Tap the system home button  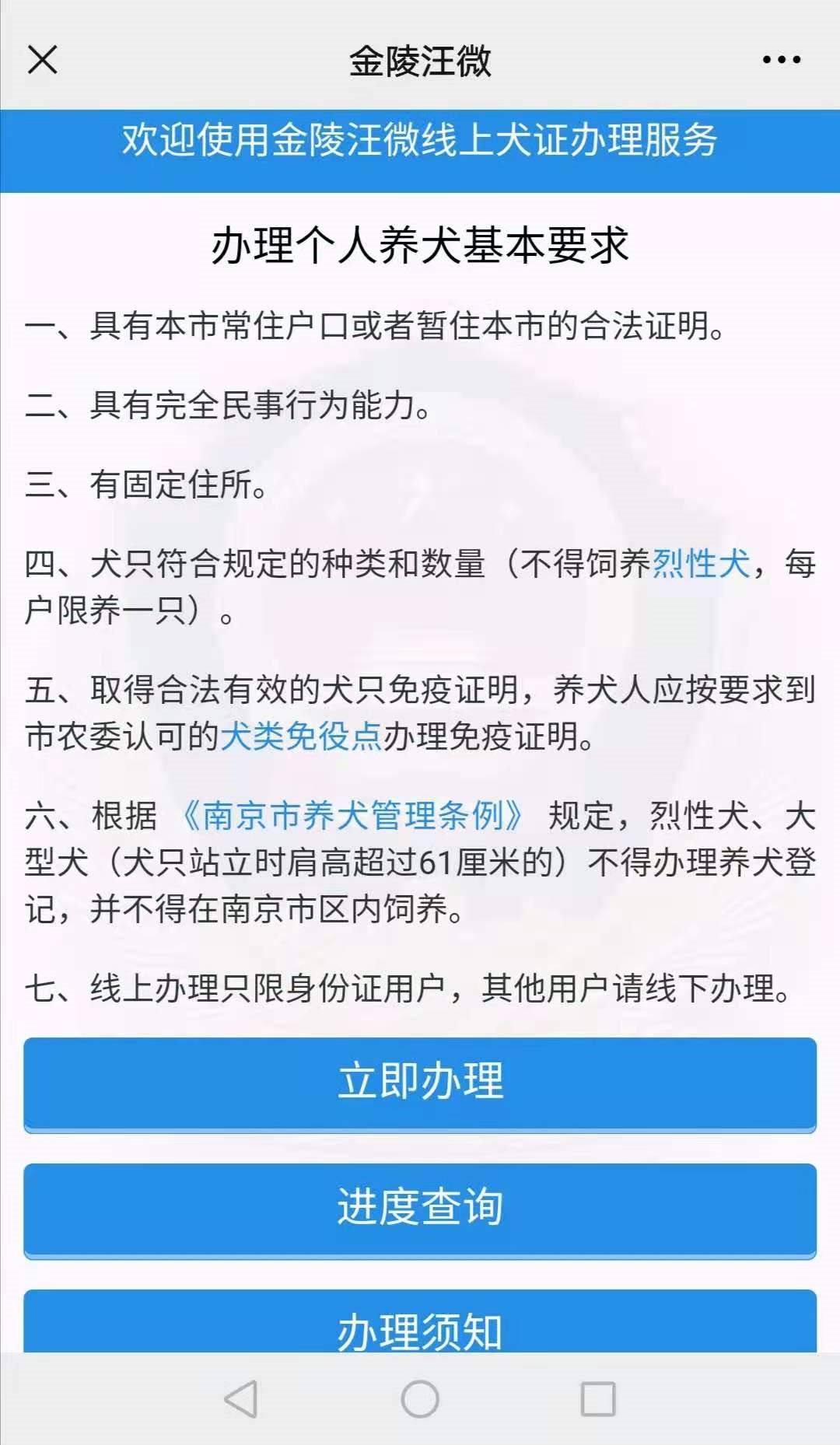tap(420, 1399)
